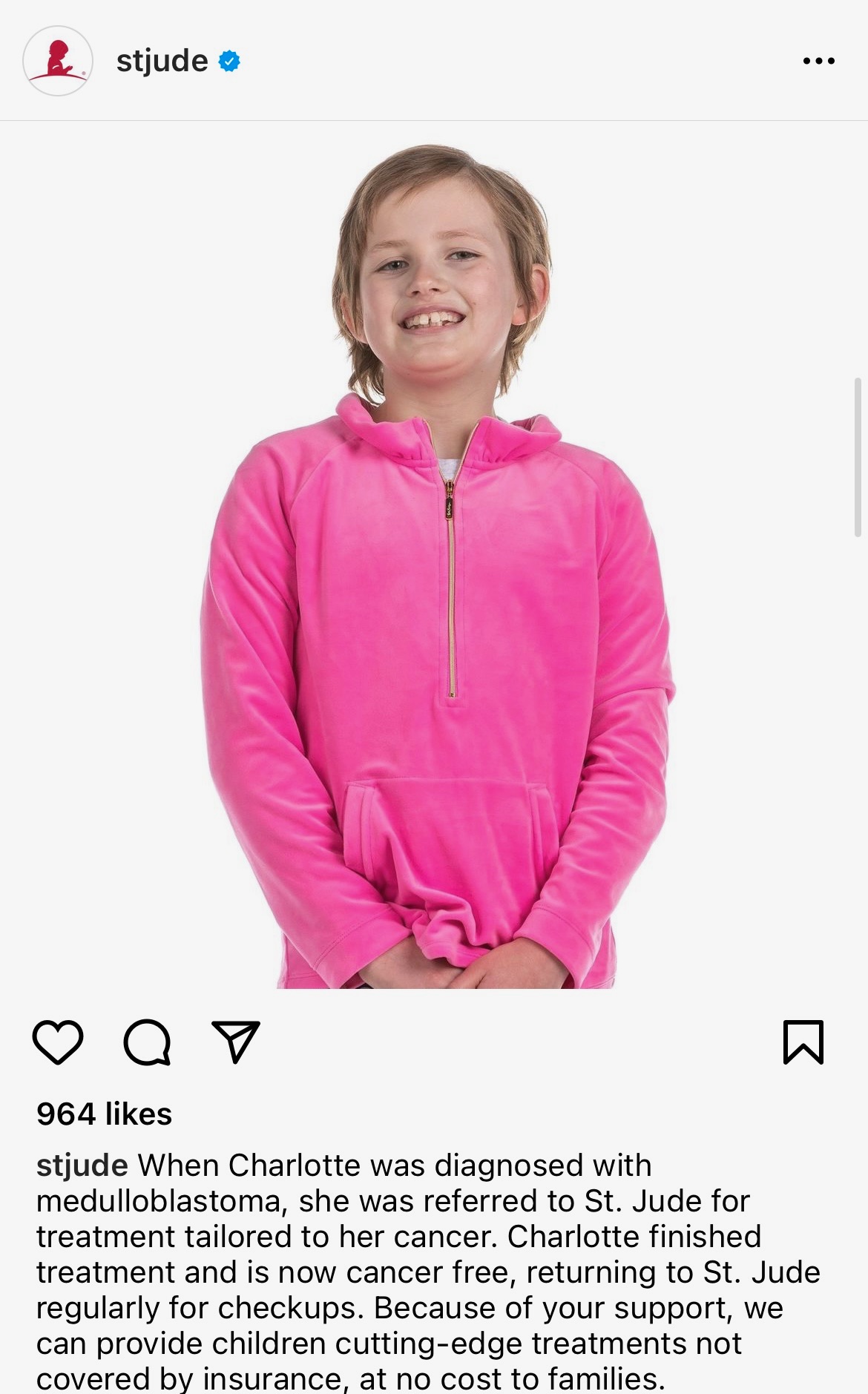Open the stjude profile picture

point(58,61)
